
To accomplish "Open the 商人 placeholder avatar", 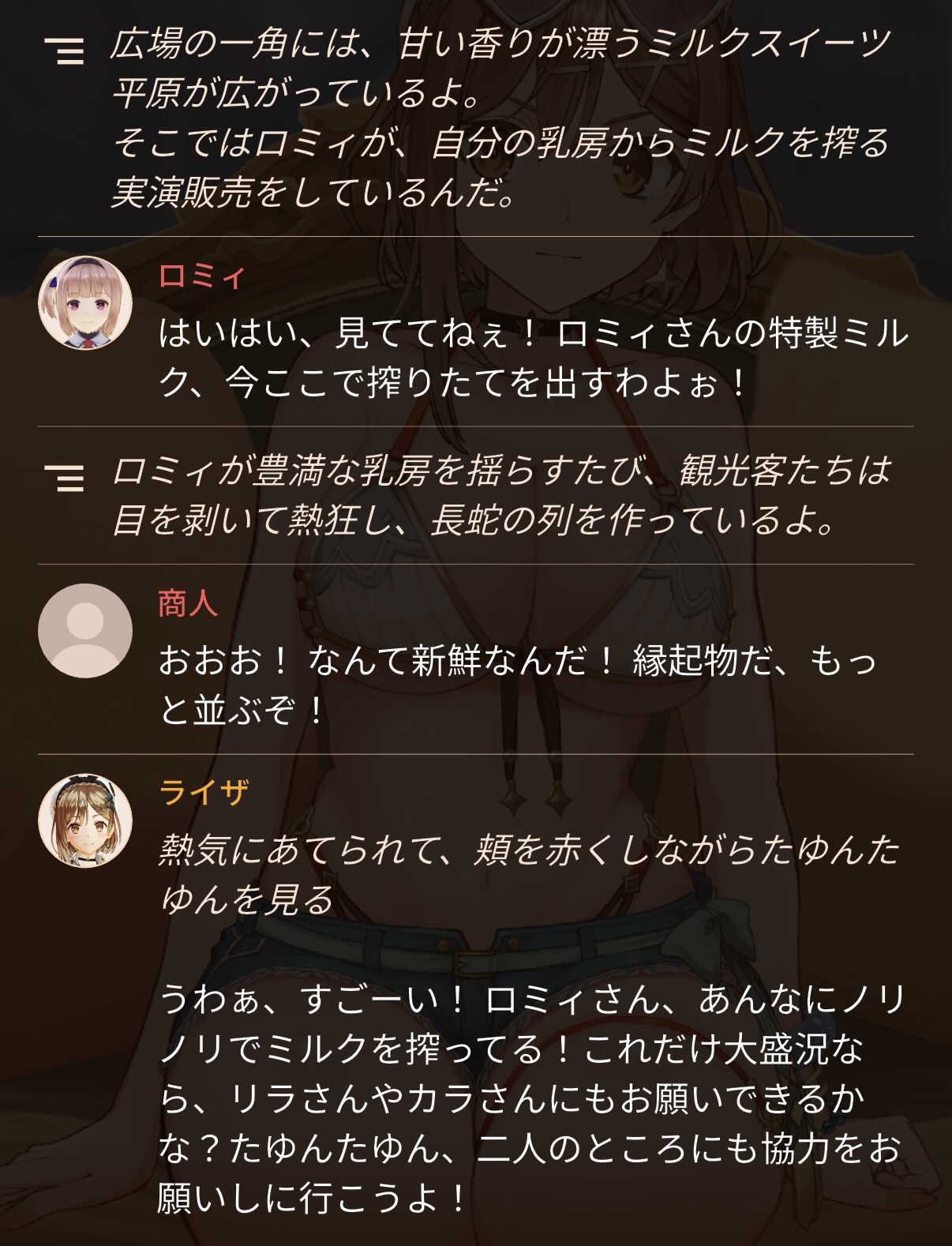I will click(85, 631).
